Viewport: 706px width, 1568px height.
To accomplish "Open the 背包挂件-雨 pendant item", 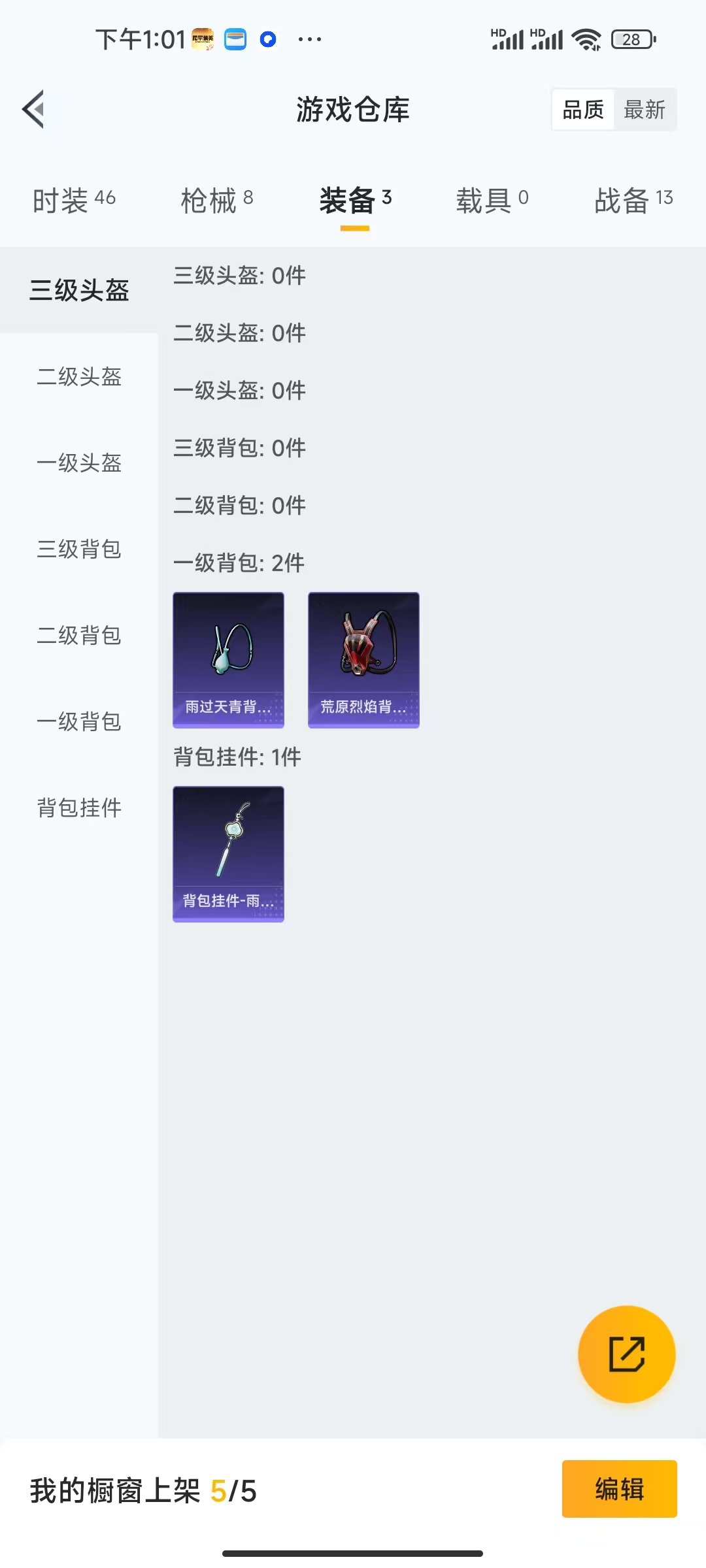I will [228, 854].
